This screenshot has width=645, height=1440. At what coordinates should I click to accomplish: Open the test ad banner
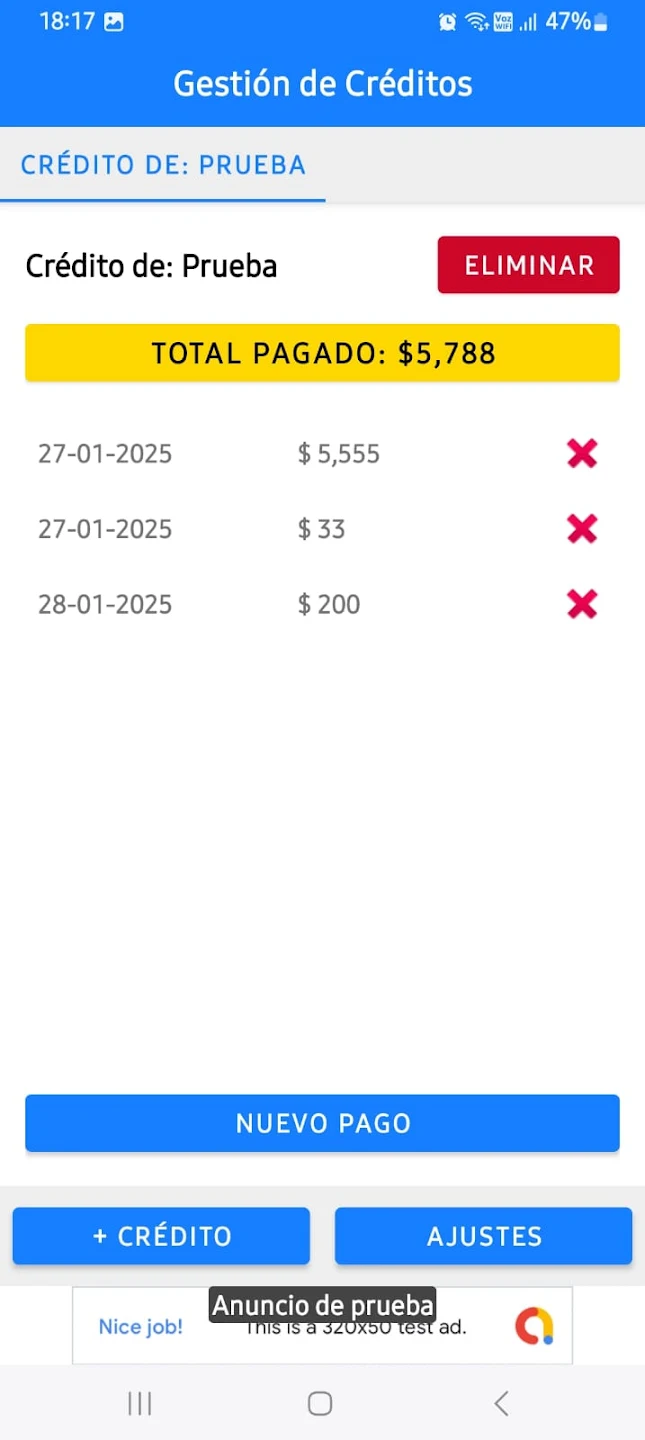tap(322, 1327)
